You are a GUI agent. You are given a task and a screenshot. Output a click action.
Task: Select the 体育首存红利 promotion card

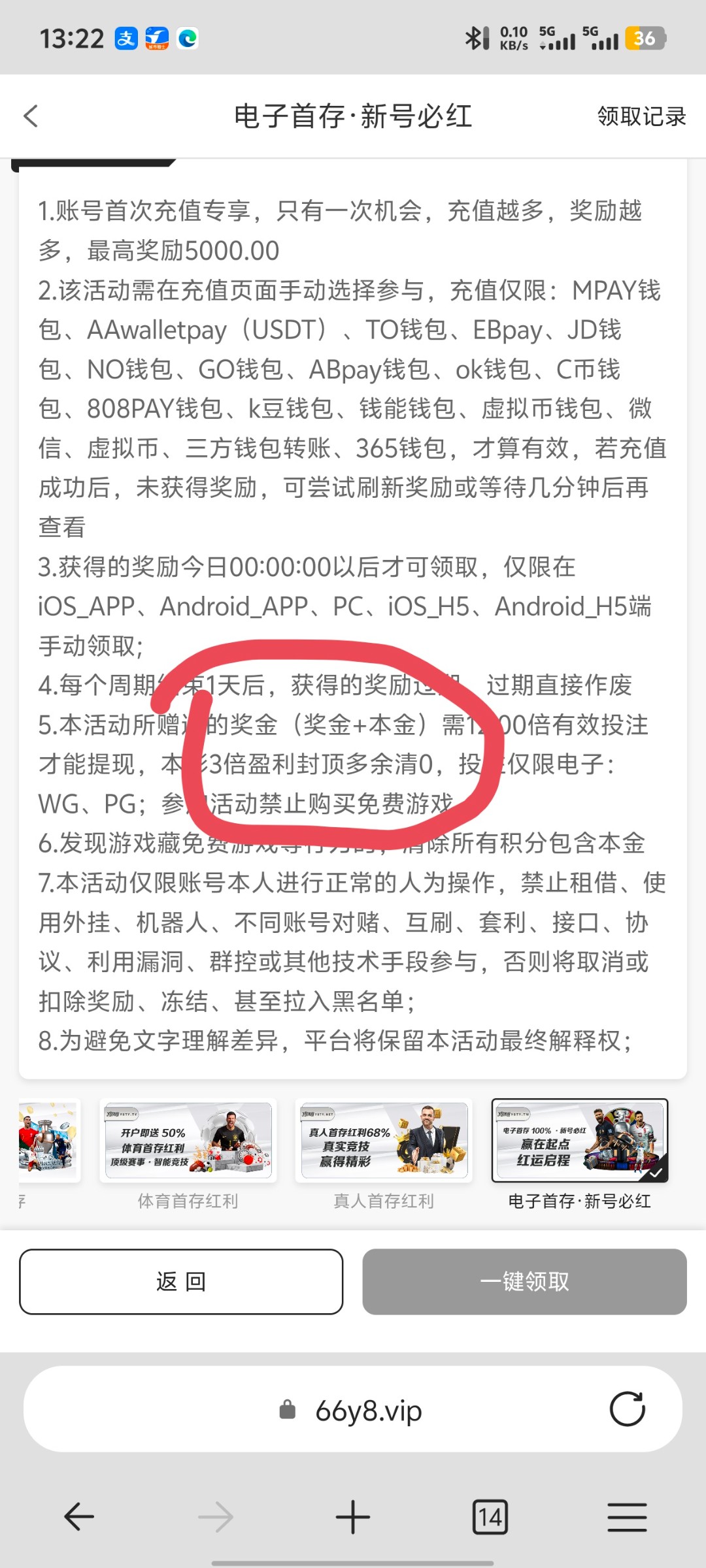click(188, 1141)
